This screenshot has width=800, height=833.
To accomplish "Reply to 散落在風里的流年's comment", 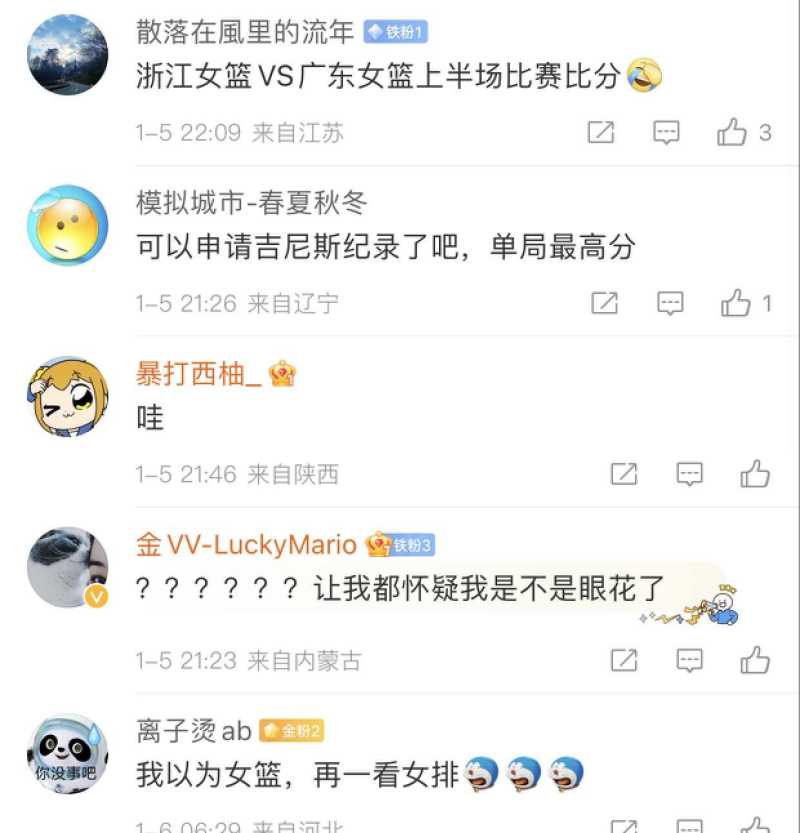I will pos(667,133).
